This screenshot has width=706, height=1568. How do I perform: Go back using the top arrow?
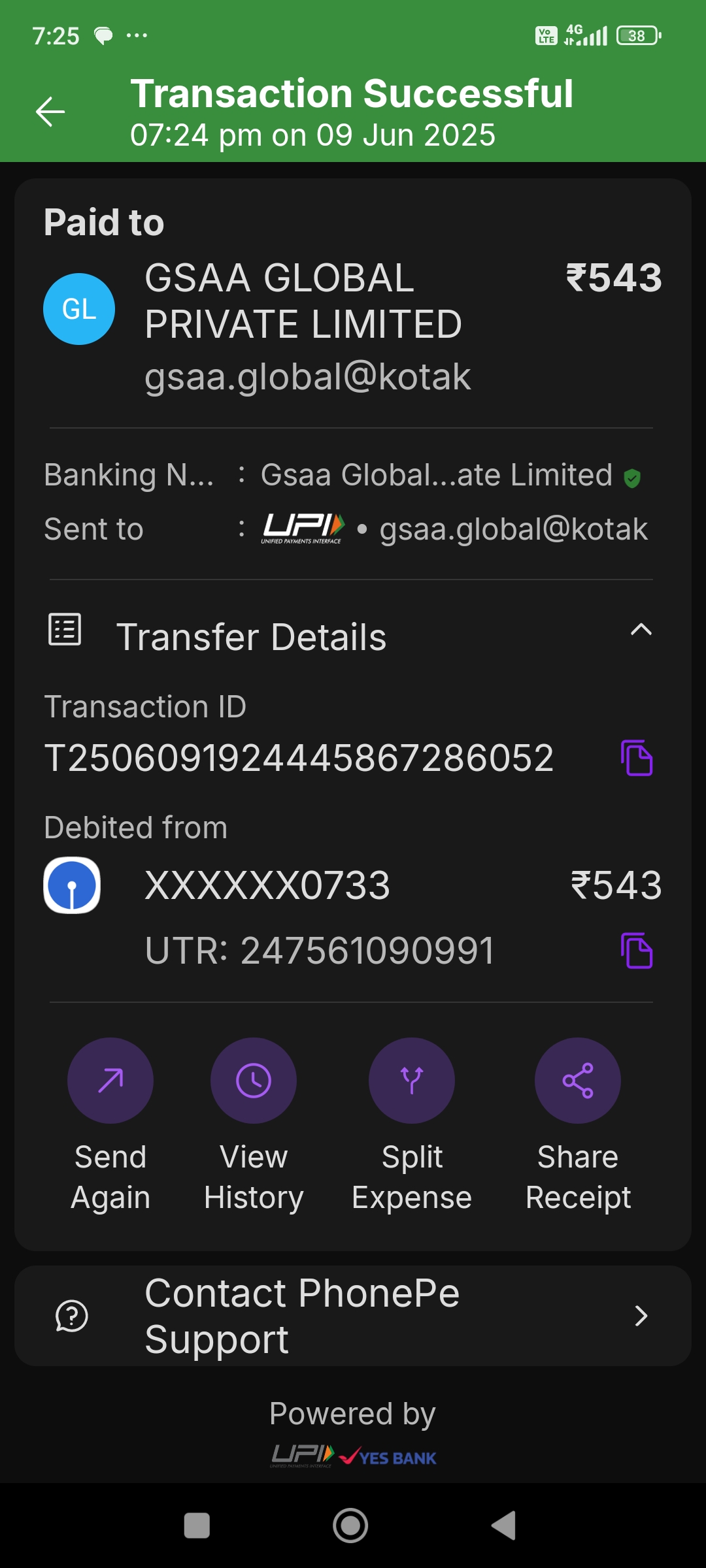click(x=50, y=112)
